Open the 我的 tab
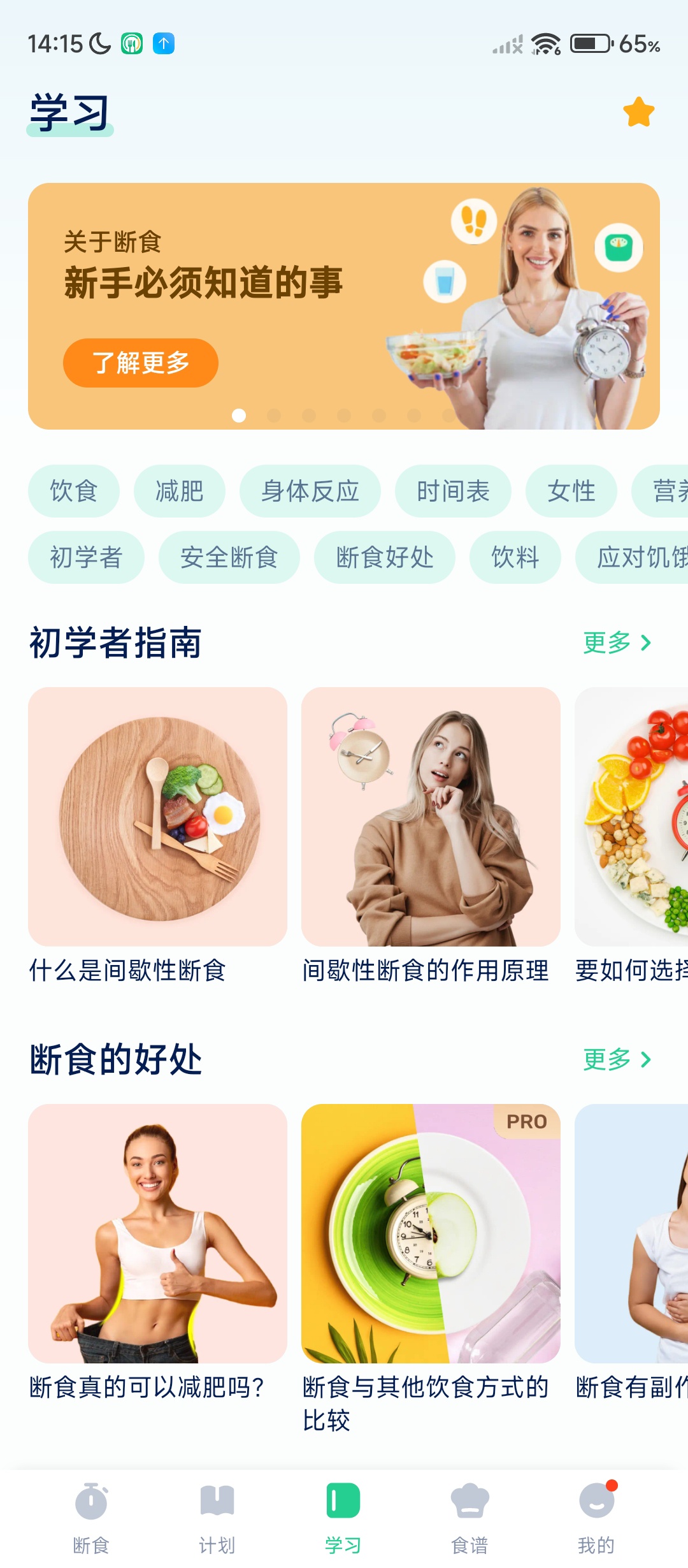The width and height of the screenshot is (688, 1568). (x=596, y=1517)
